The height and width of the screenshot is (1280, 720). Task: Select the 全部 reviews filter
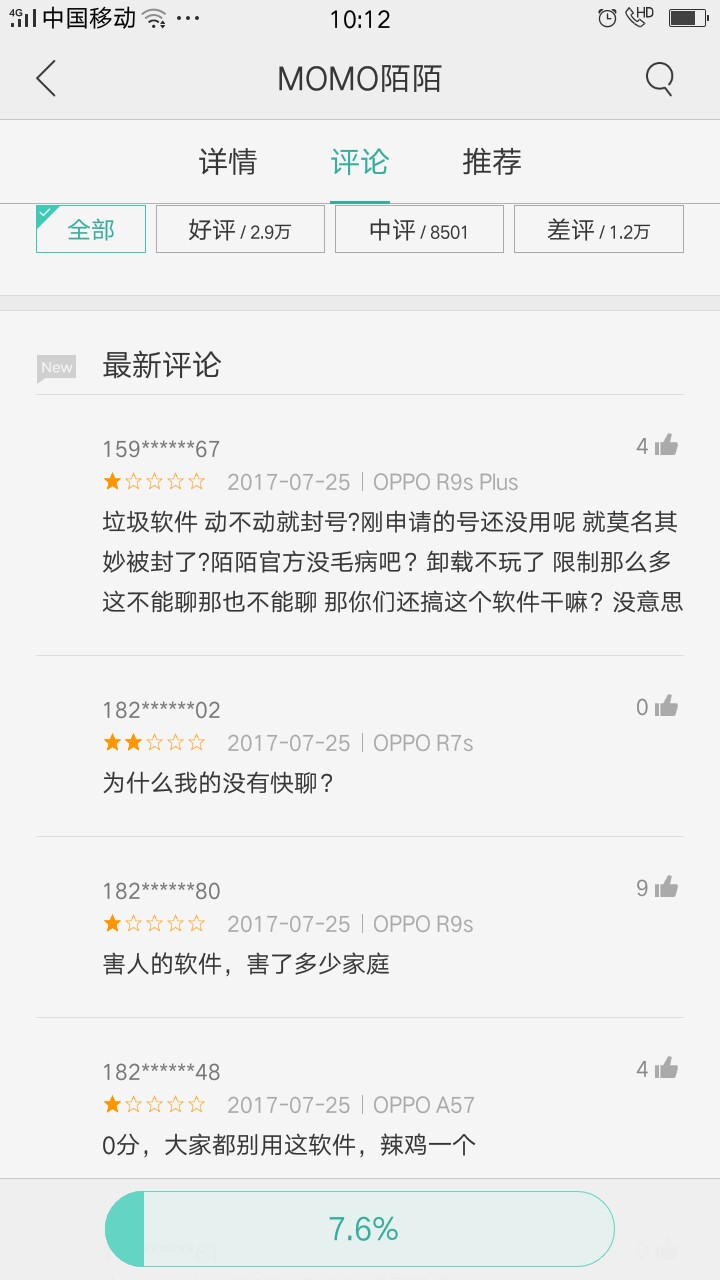(91, 230)
